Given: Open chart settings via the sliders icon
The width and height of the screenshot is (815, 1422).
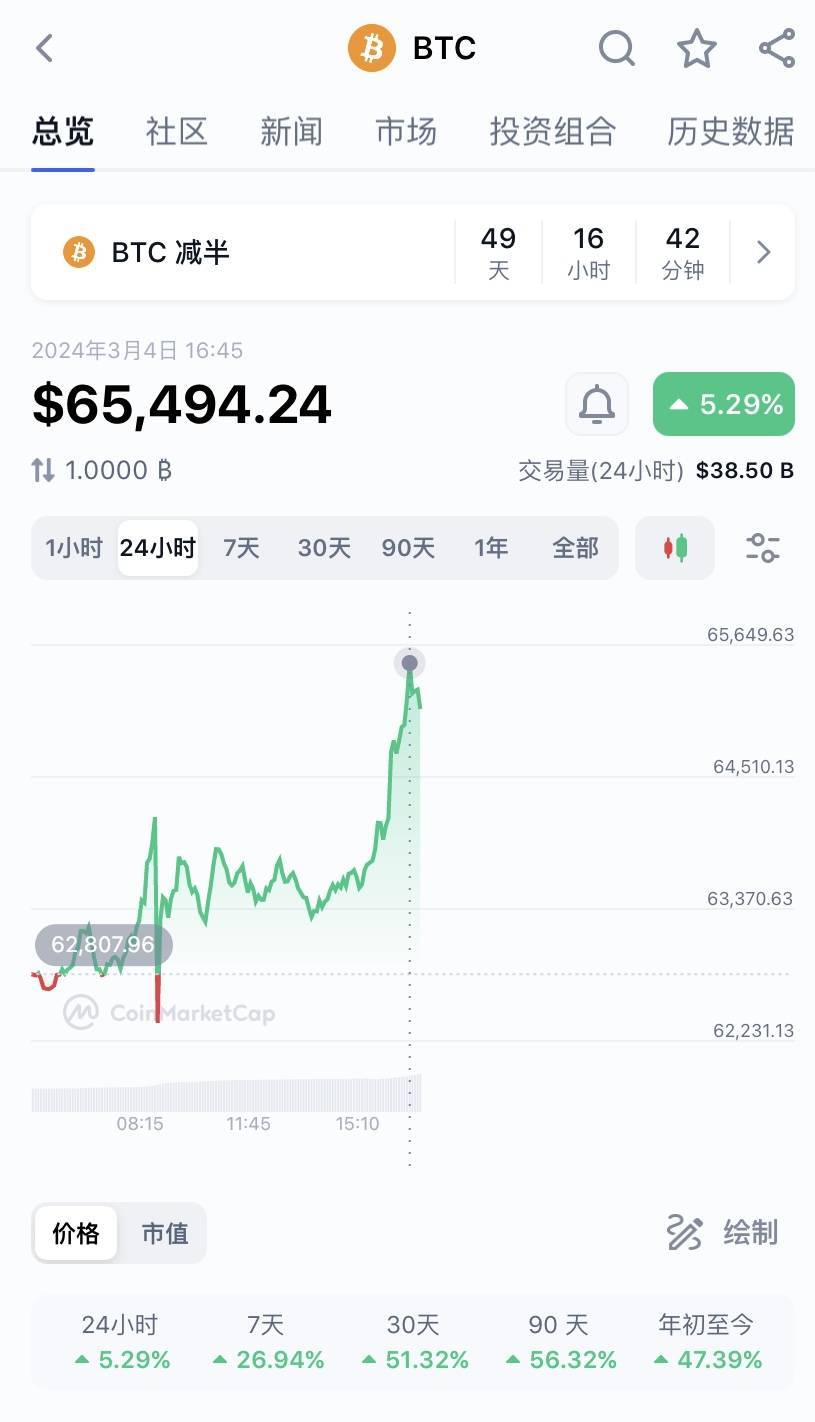Looking at the screenshot, I should click(x=763, y=547).
